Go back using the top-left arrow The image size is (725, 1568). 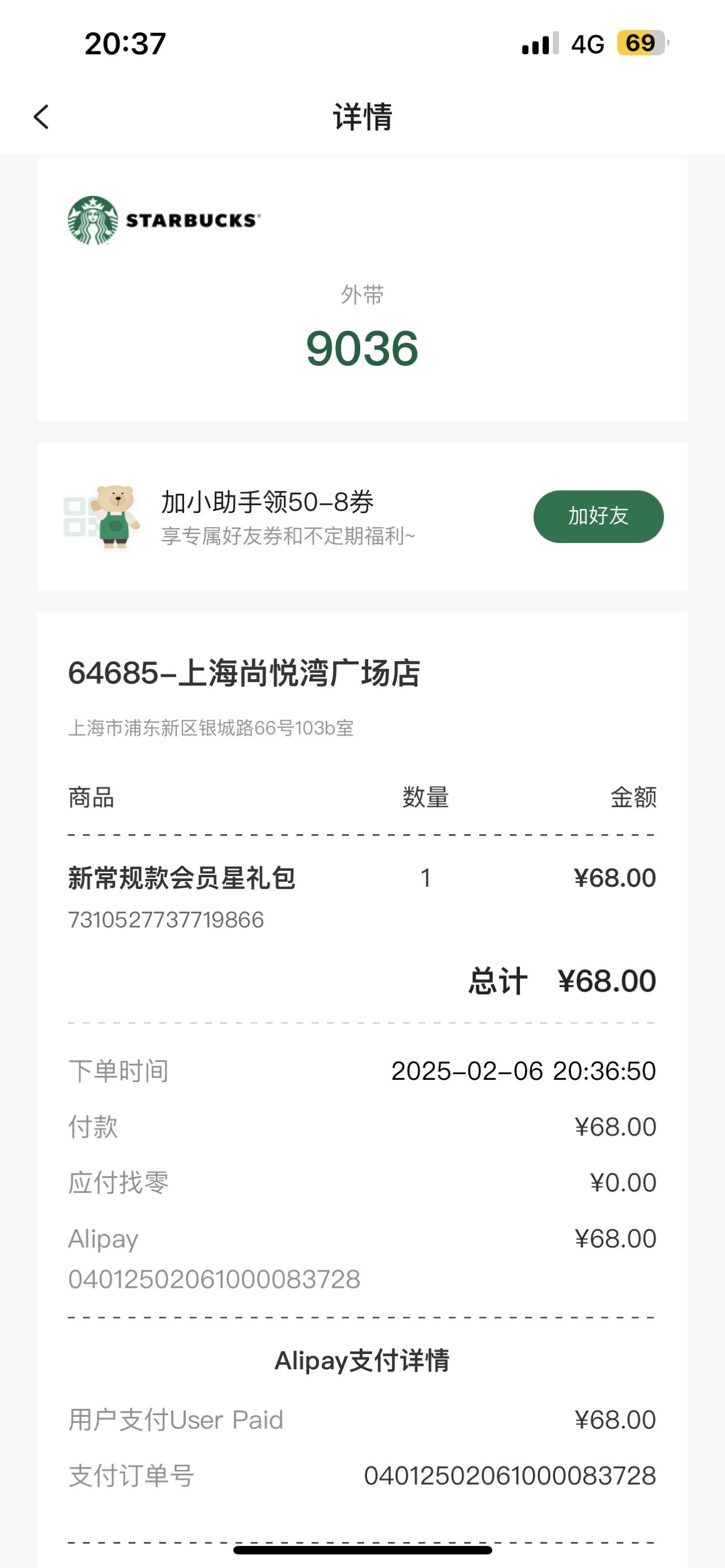click(41, 117)
